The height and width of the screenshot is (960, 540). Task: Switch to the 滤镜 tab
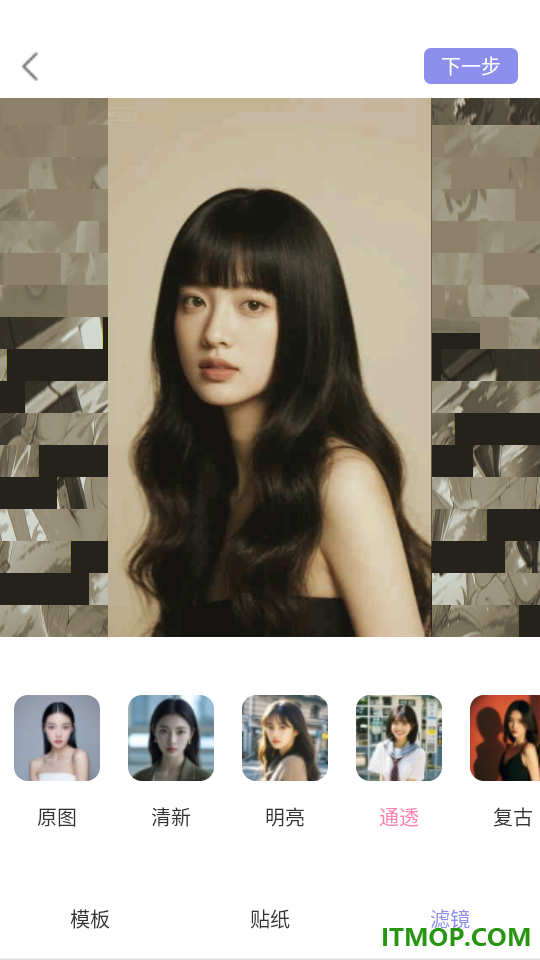[450, 919]
